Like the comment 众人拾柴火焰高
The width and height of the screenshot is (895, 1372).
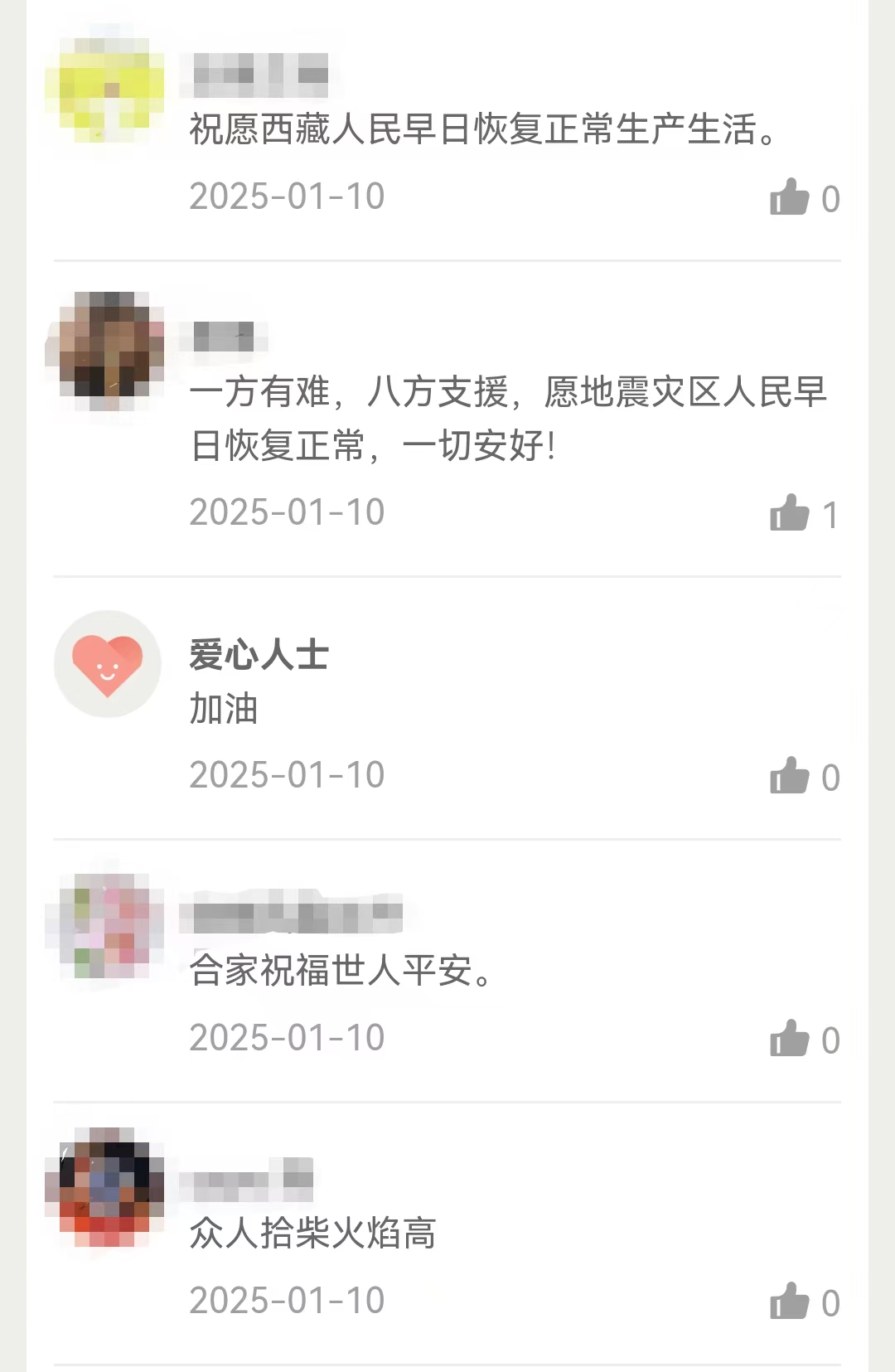[790, 1302]
